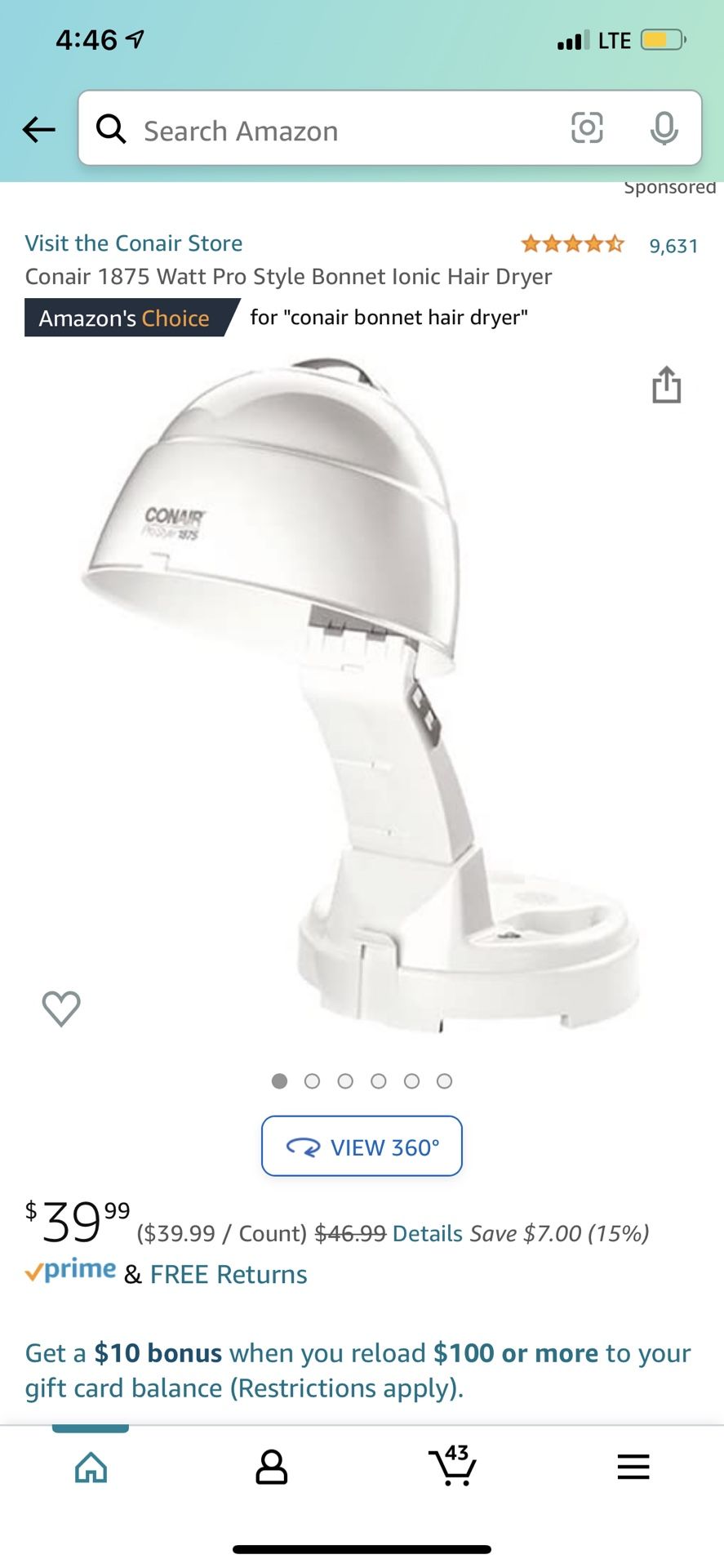Go to the Home tab
724x1568 pixels.
point(91,1468)
